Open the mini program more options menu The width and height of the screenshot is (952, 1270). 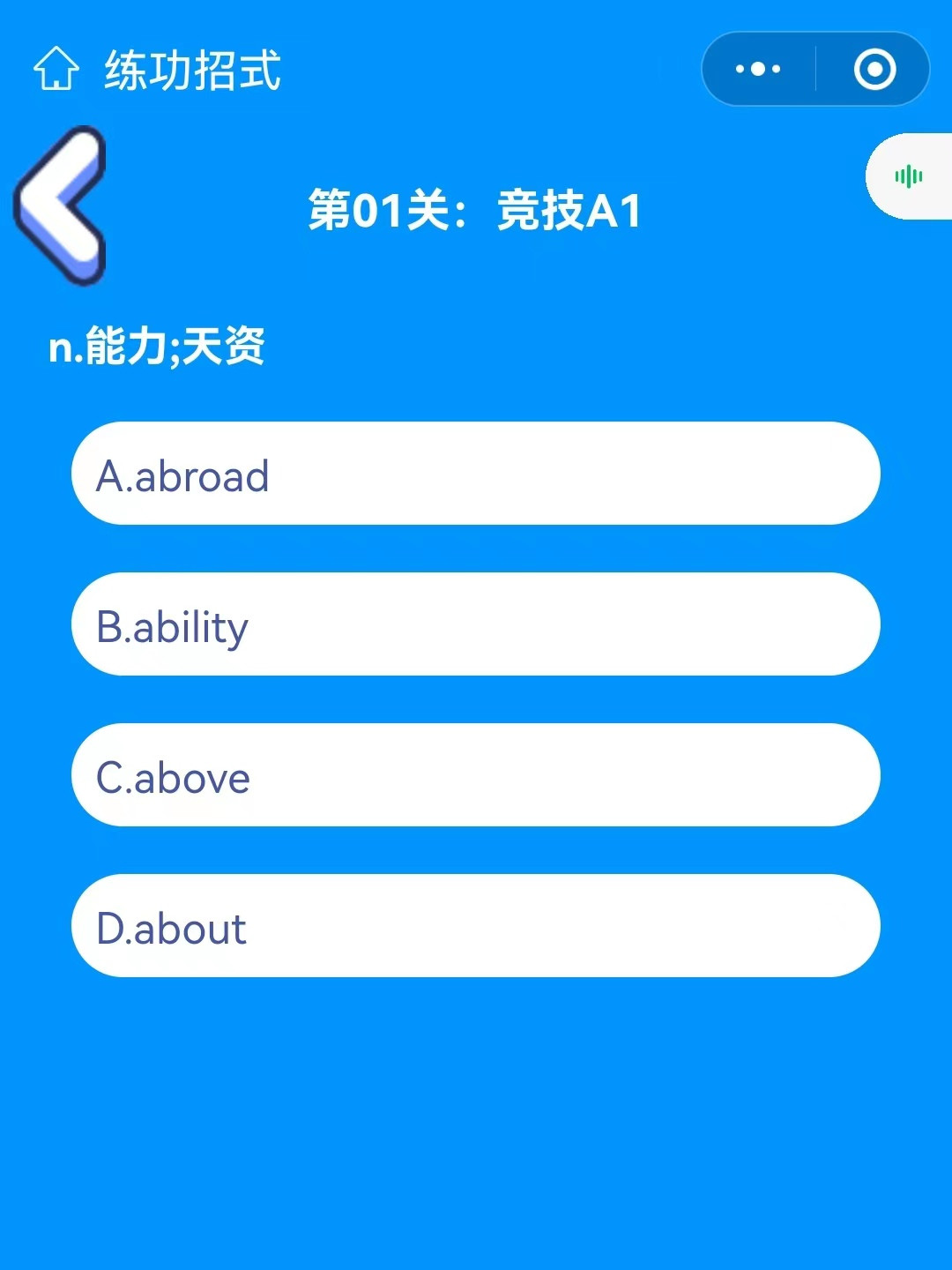(758, 69)
